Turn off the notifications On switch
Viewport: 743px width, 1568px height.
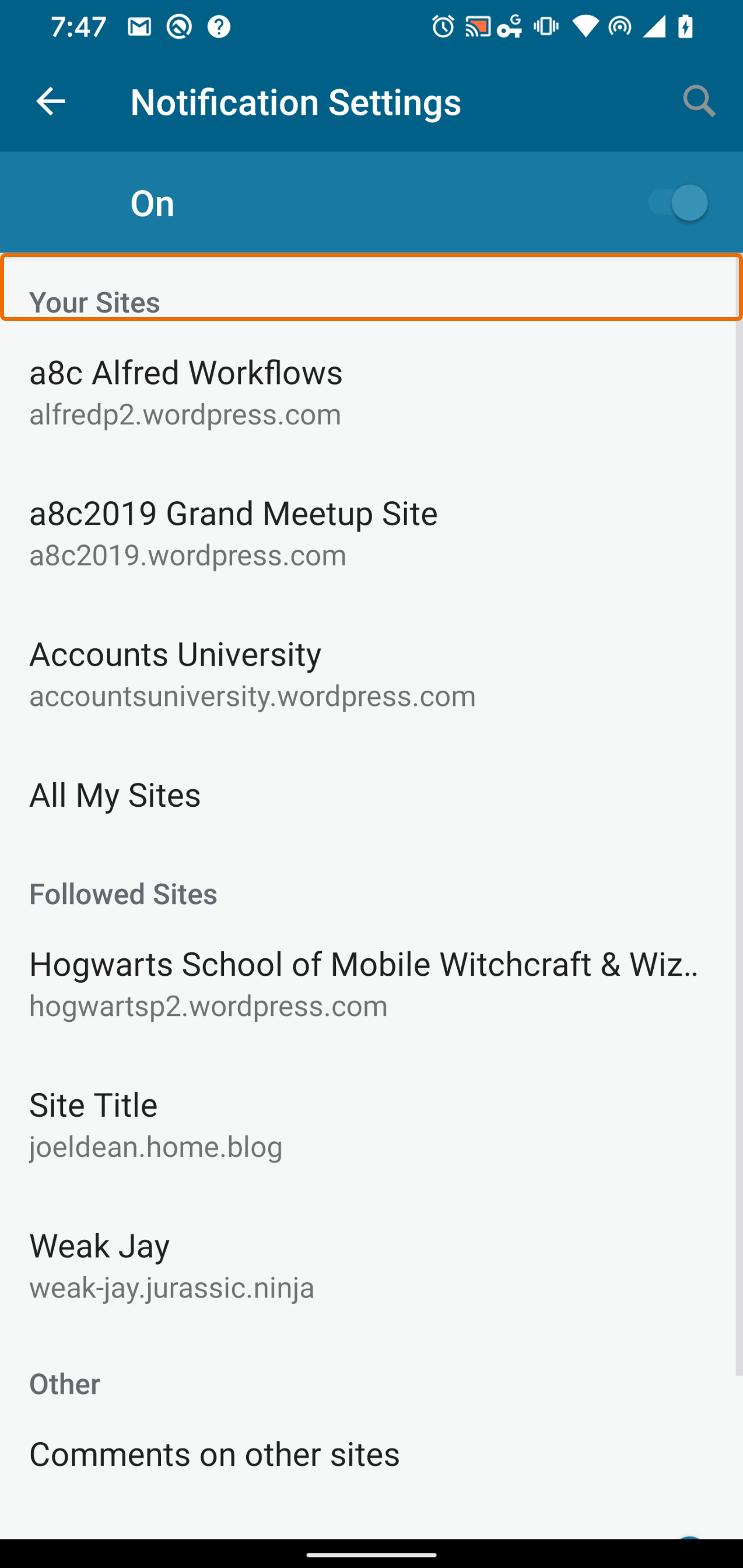[676, 203]
